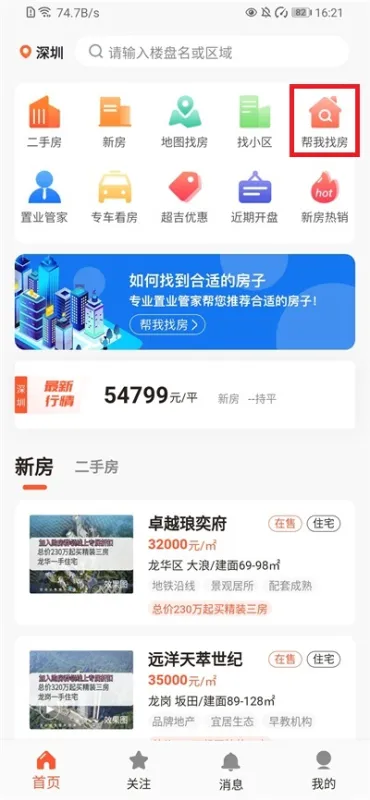This screenshot has width=370, height=800.
Task: Open 找小区 shortcut
Action: [255, 121]
